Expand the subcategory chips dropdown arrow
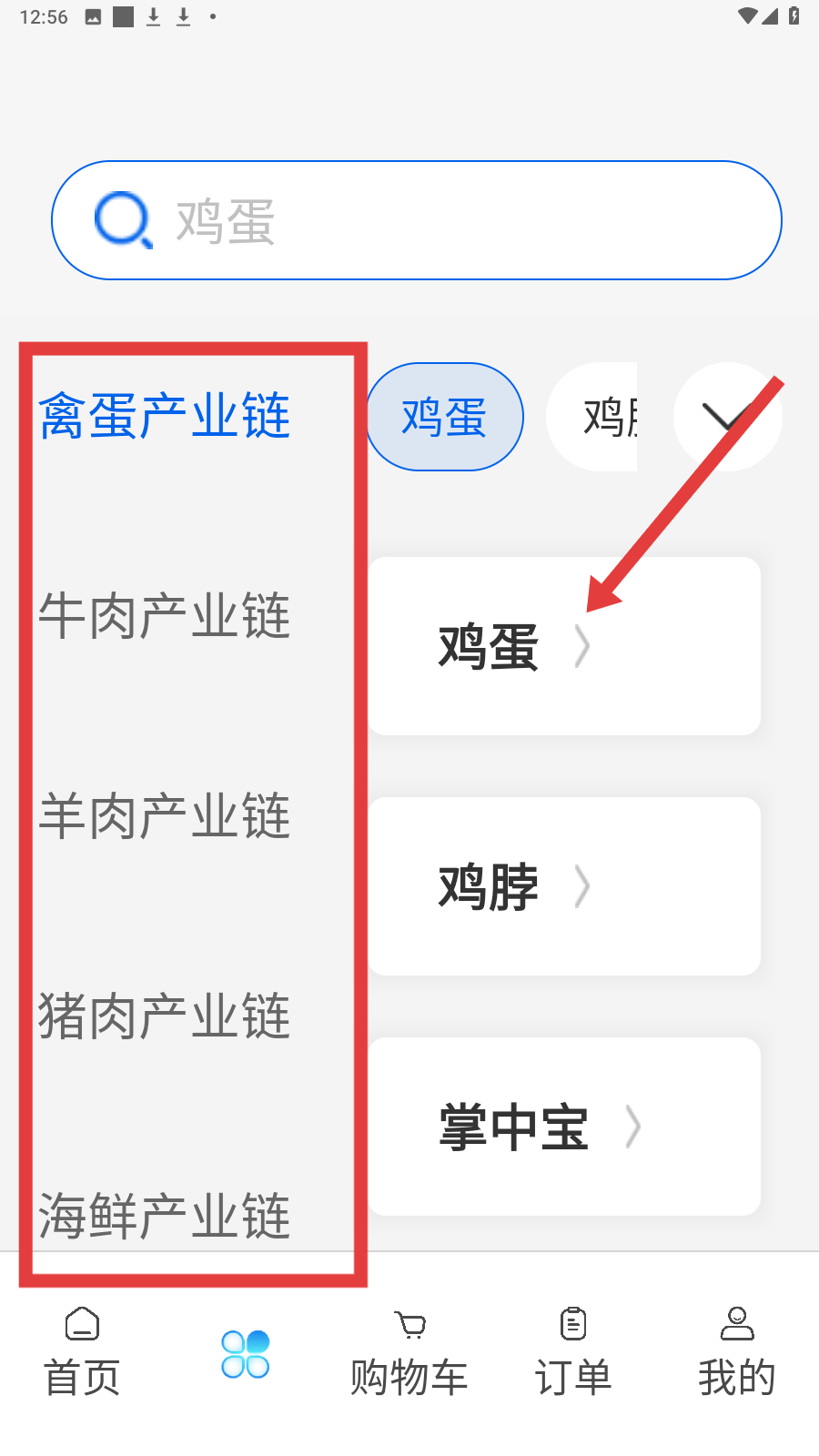Viewport: 819px width, 1456px height. 726,417
